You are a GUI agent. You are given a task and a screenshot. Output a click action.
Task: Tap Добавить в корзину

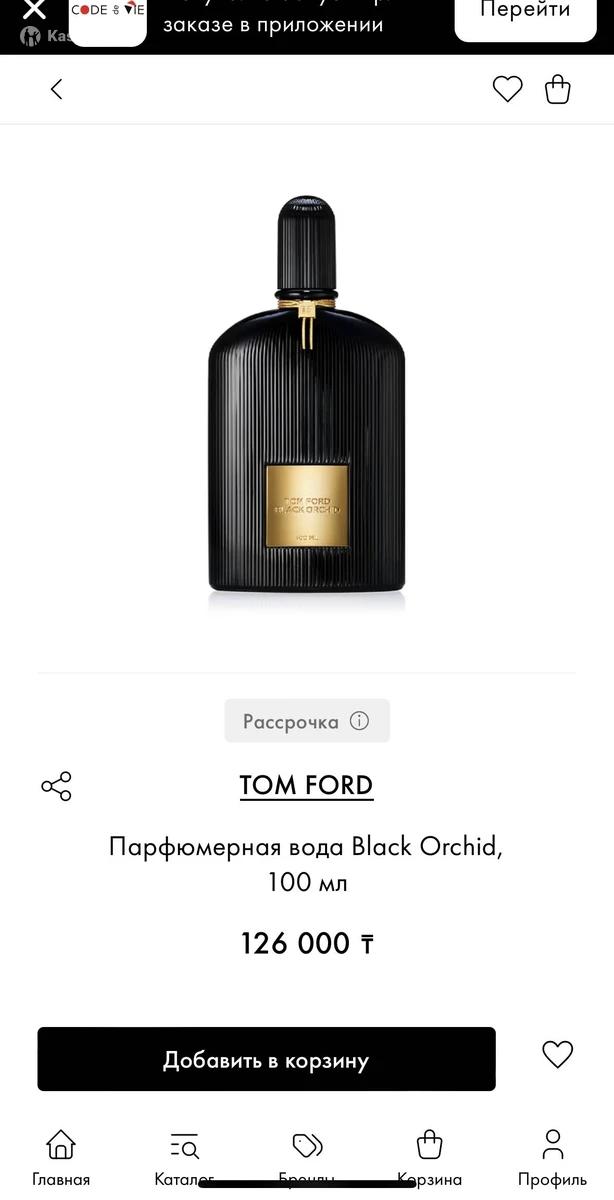click(266, 1059)
